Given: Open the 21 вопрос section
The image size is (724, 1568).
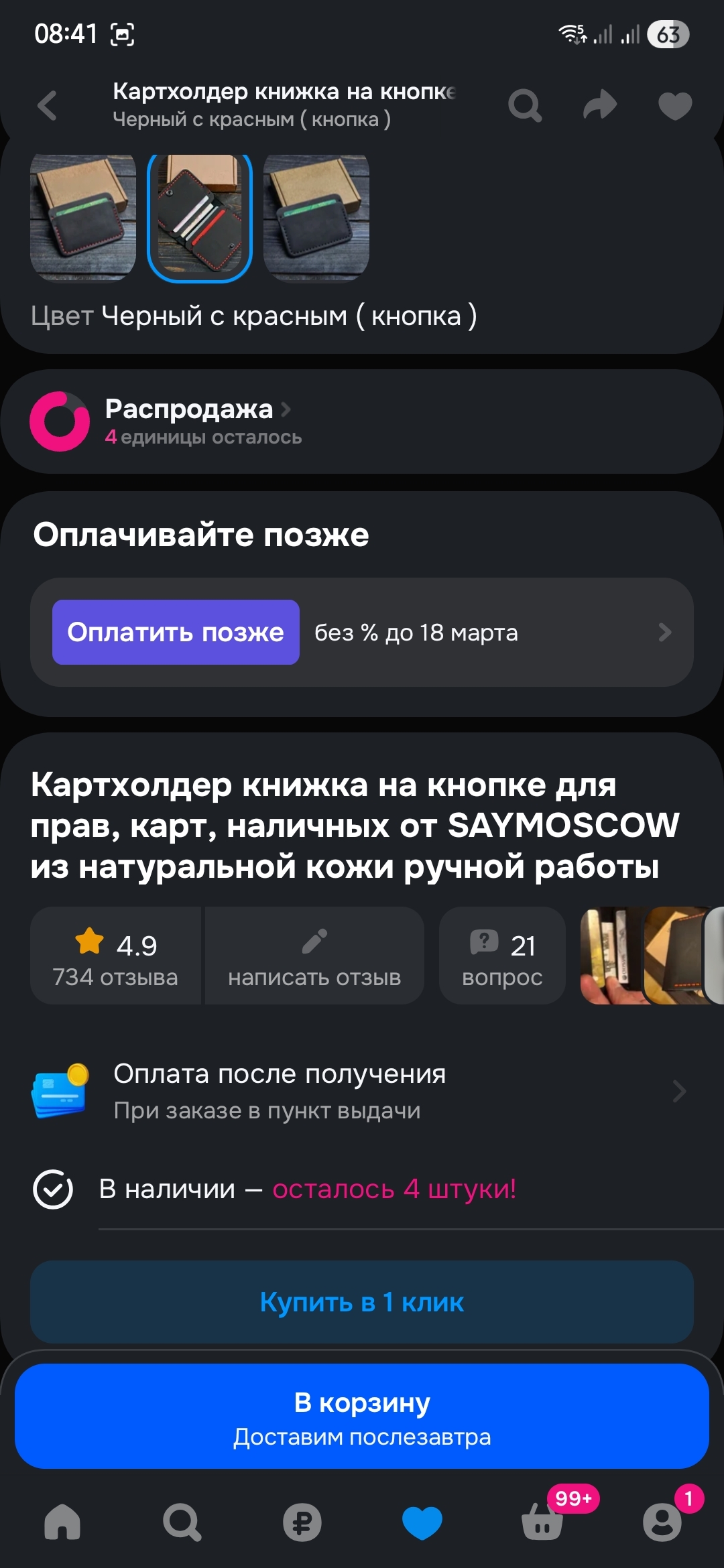Looking at the screenshot, I should point(502,956).
